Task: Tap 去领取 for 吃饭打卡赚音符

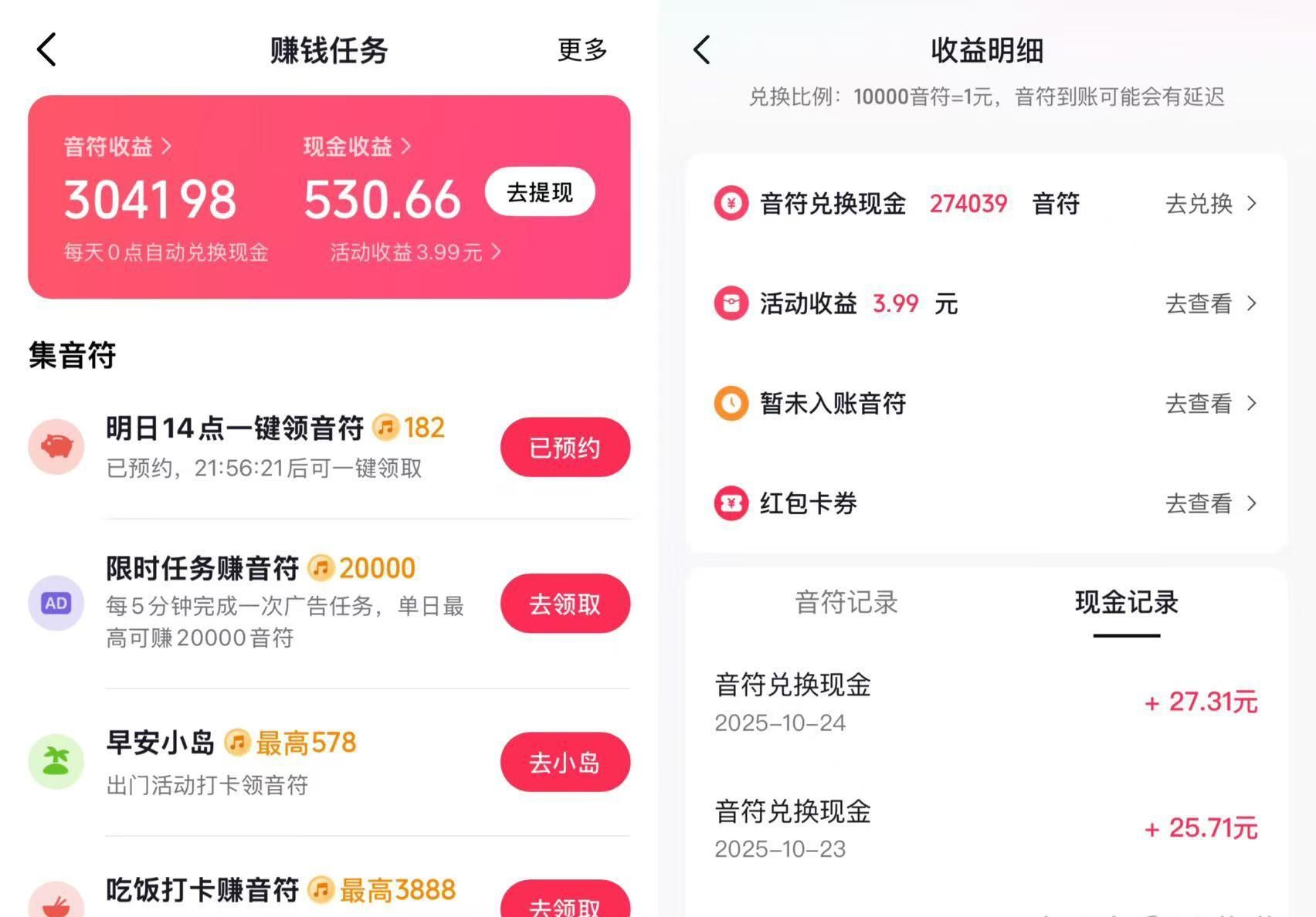Action: tap(565, 905)
